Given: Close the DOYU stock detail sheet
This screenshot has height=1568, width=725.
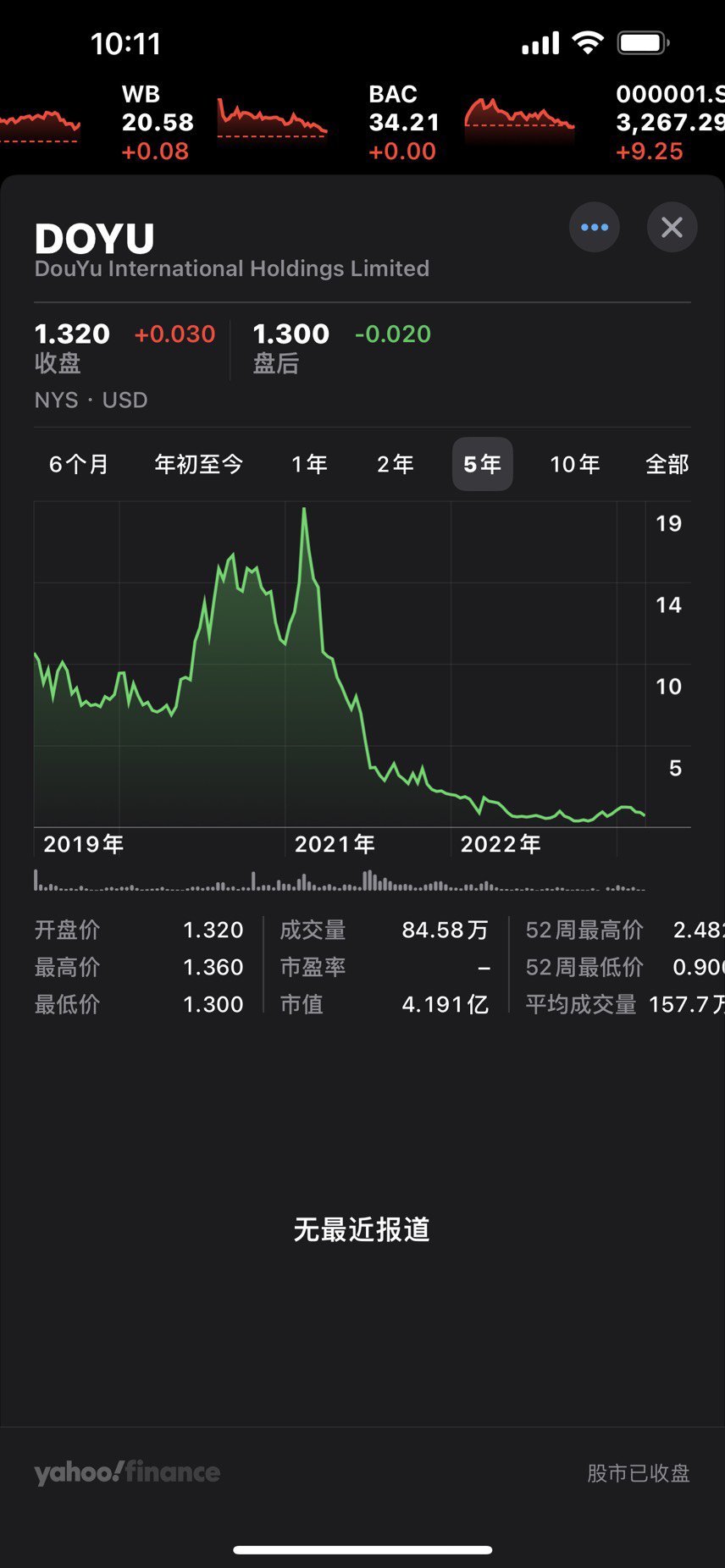Looking at the screenshot, I should pos(672,227).
